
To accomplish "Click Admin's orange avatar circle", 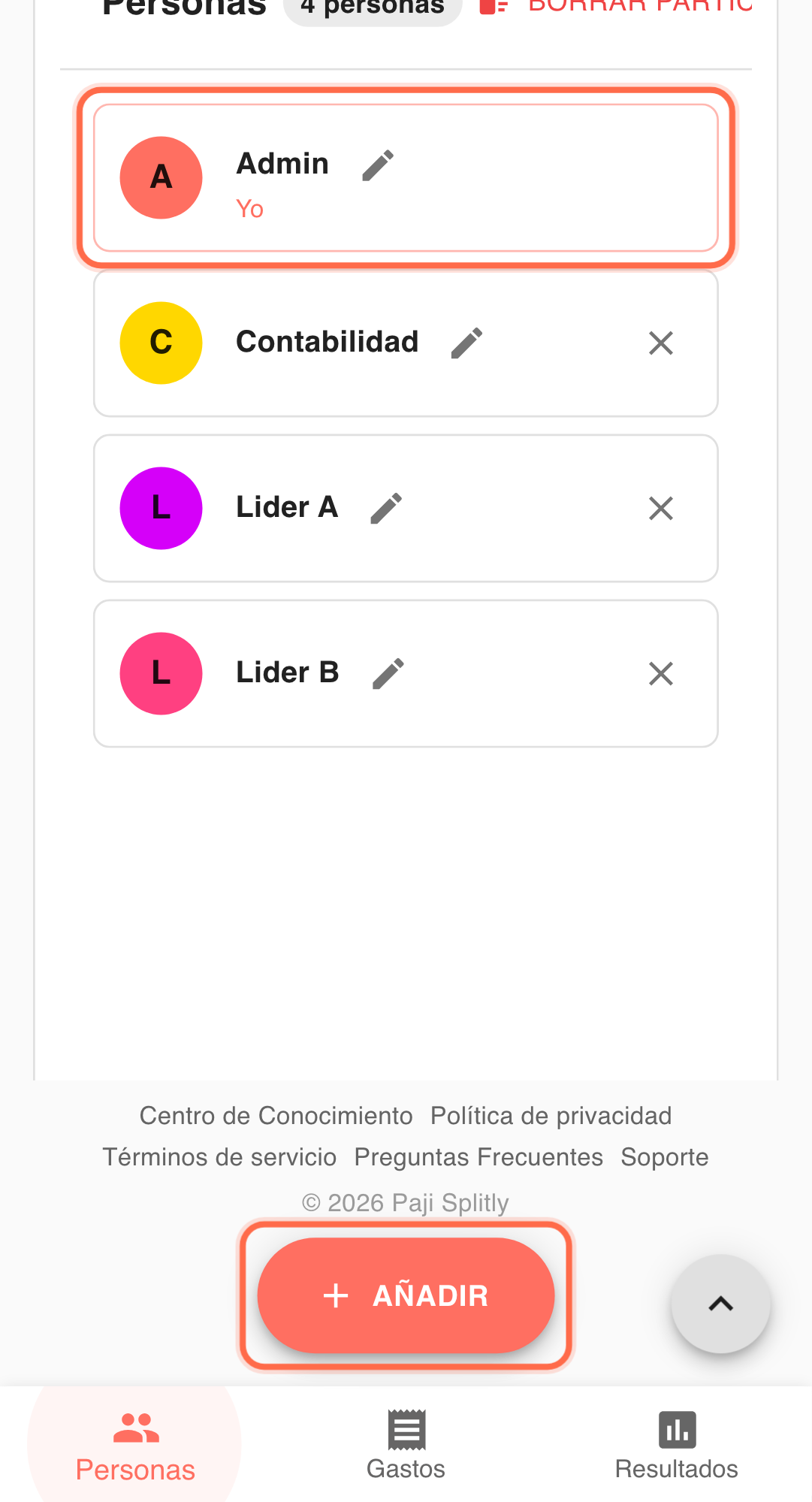I will [161, 177].
